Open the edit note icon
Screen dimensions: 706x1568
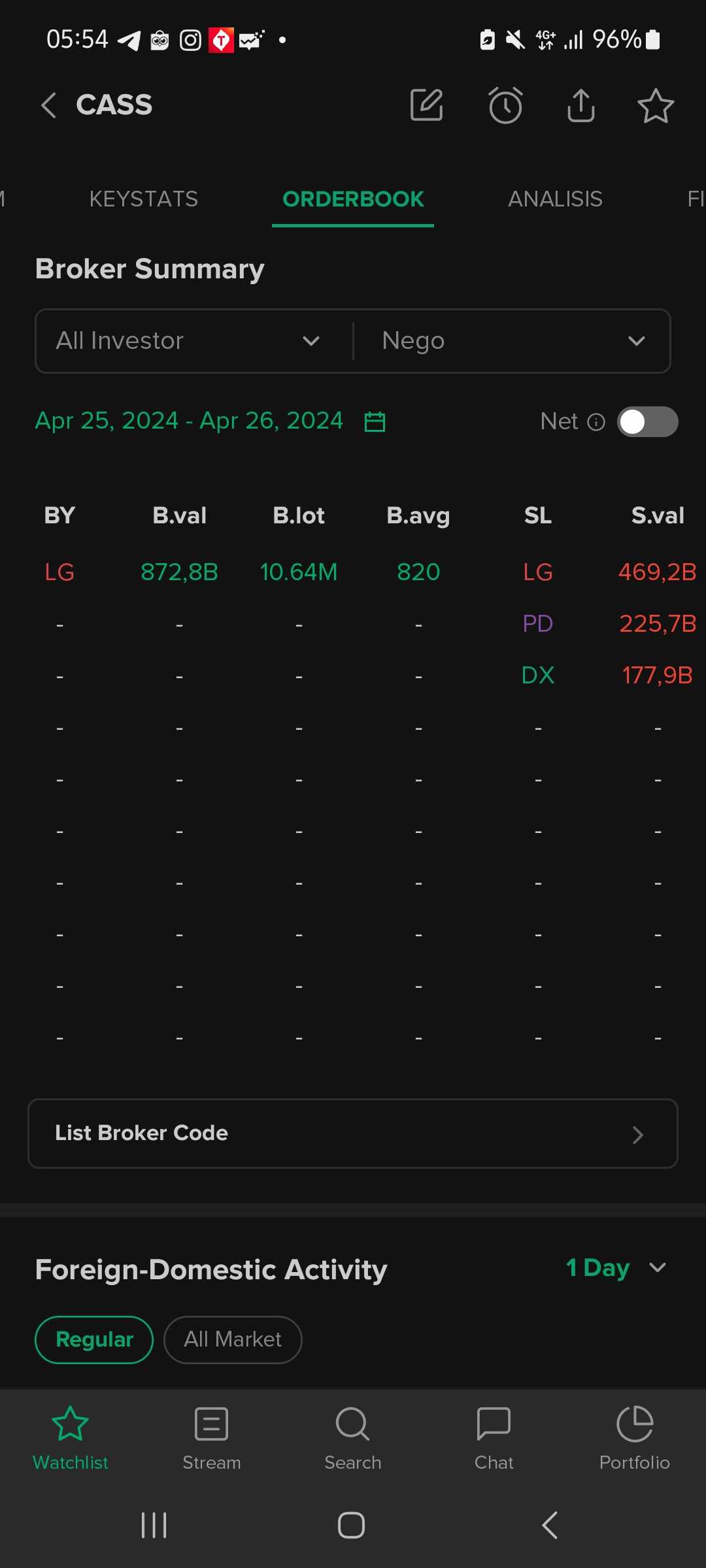tap(426, 105)
